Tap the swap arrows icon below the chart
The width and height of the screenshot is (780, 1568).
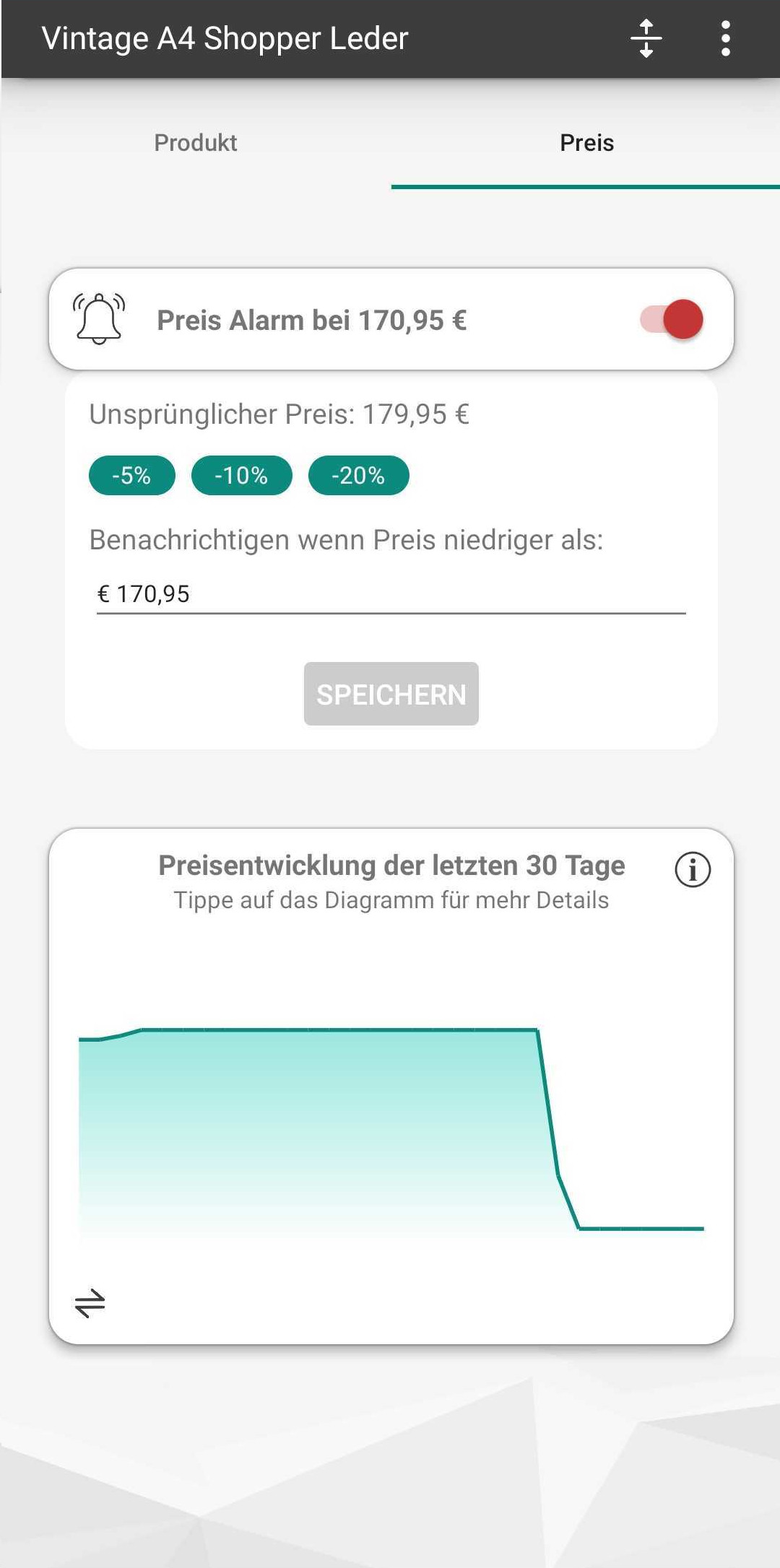[x=90, y=1303]
